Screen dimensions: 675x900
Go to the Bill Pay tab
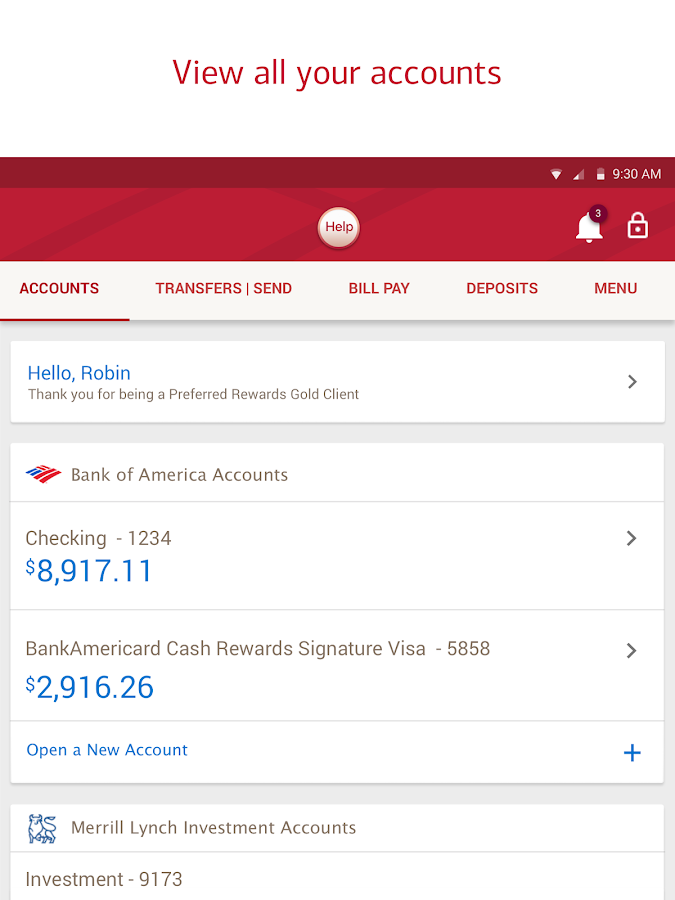379,288
